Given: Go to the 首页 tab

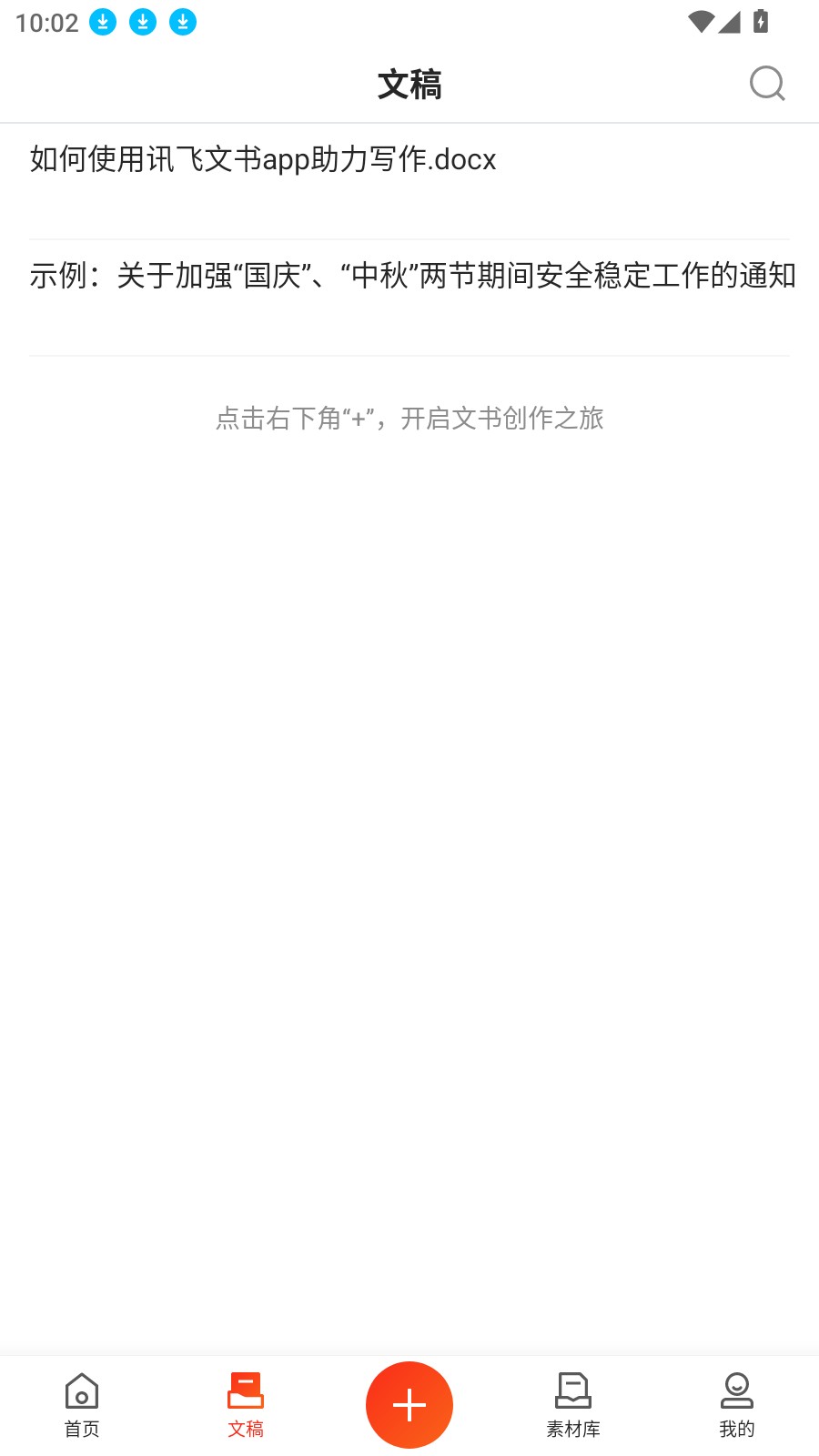Looking at the screenshot, I should (x=82, y=1405).
